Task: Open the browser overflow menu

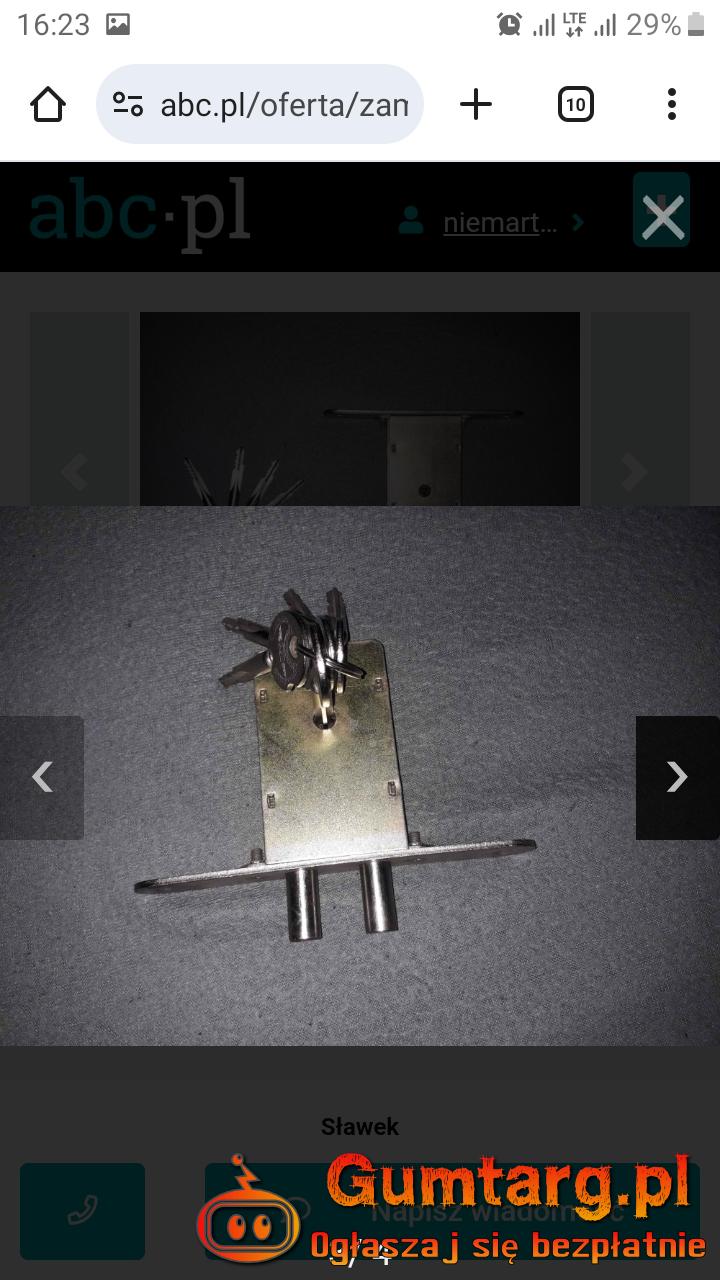Action: [x=672, y=104]
